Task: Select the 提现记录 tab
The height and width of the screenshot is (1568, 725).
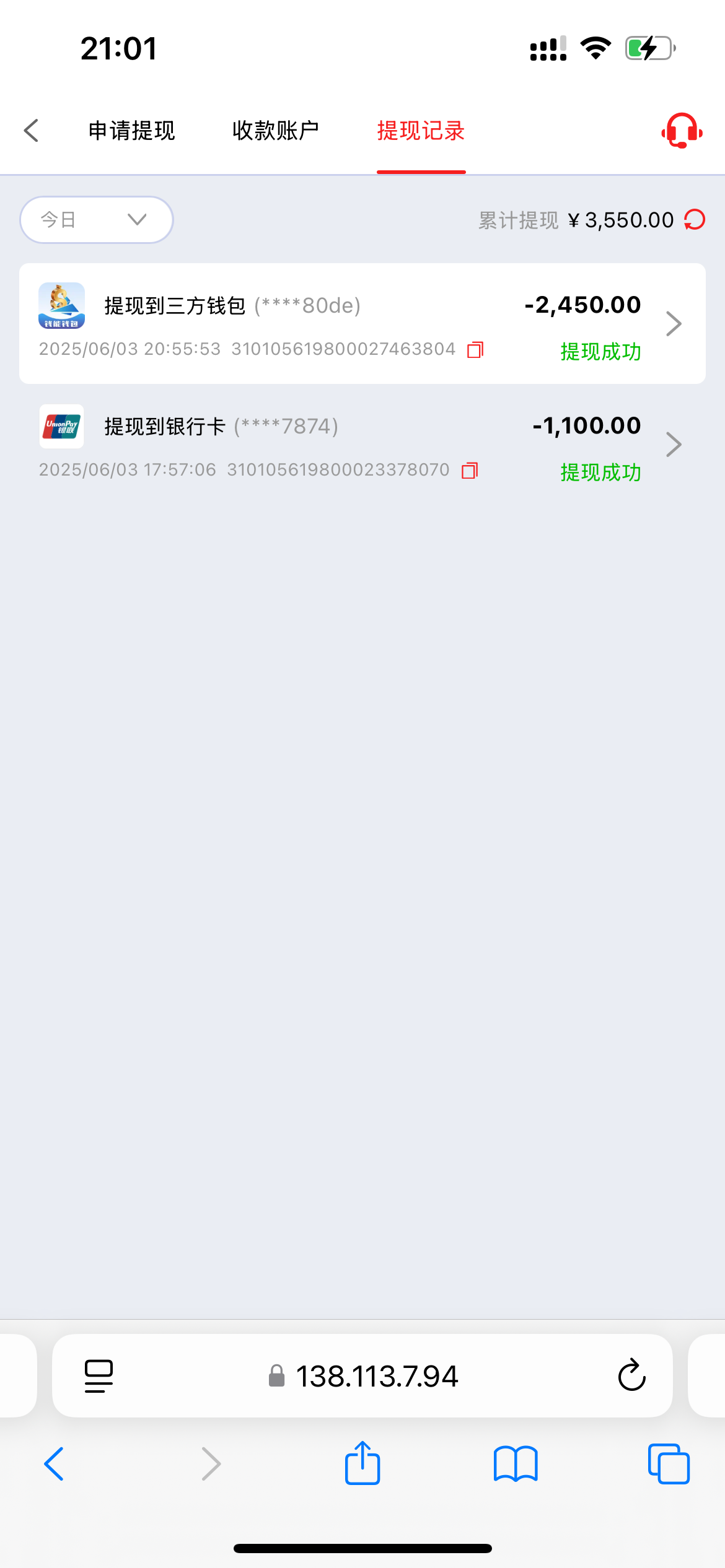Action: coord(421,131)
